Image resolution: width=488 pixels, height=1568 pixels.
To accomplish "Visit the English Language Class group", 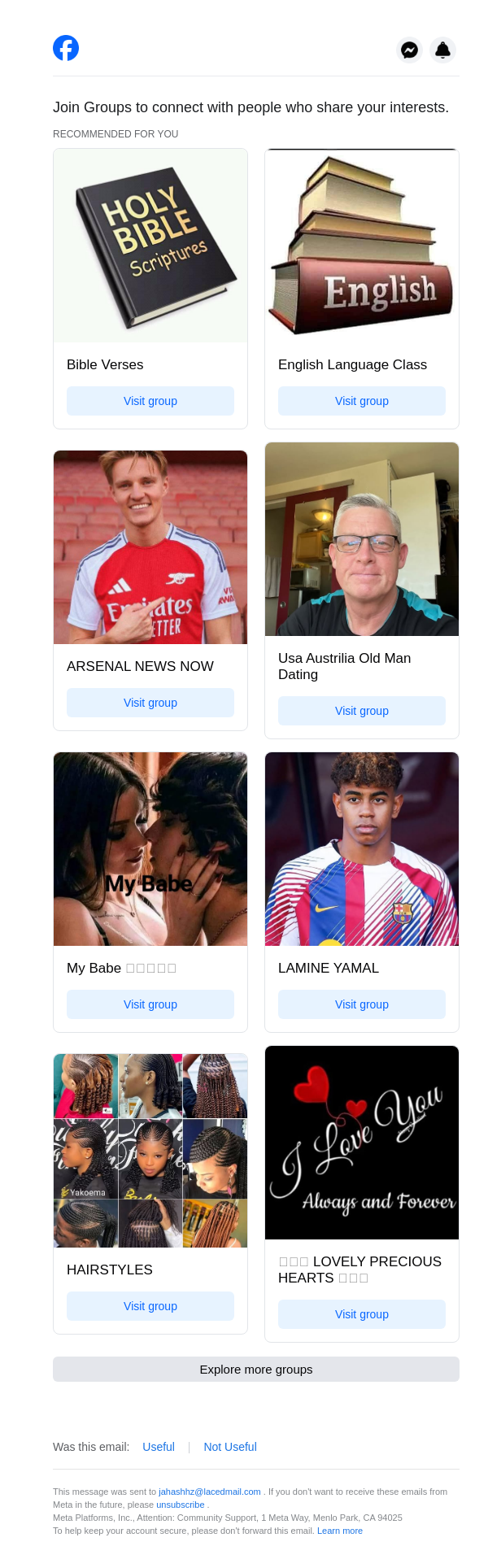I will click(362, 401).
